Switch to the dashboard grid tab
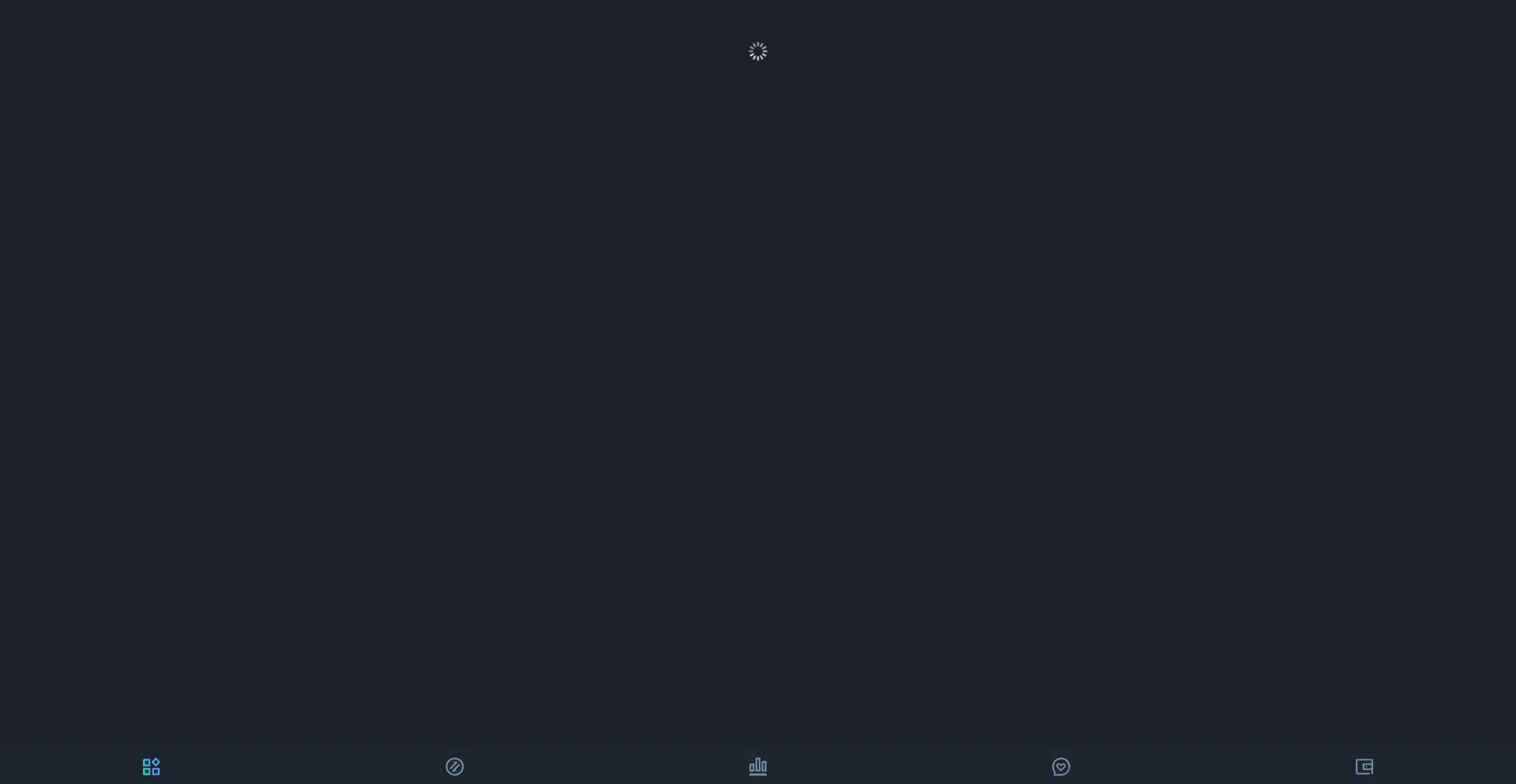The image size is (1516, 784). pos(151,767)
